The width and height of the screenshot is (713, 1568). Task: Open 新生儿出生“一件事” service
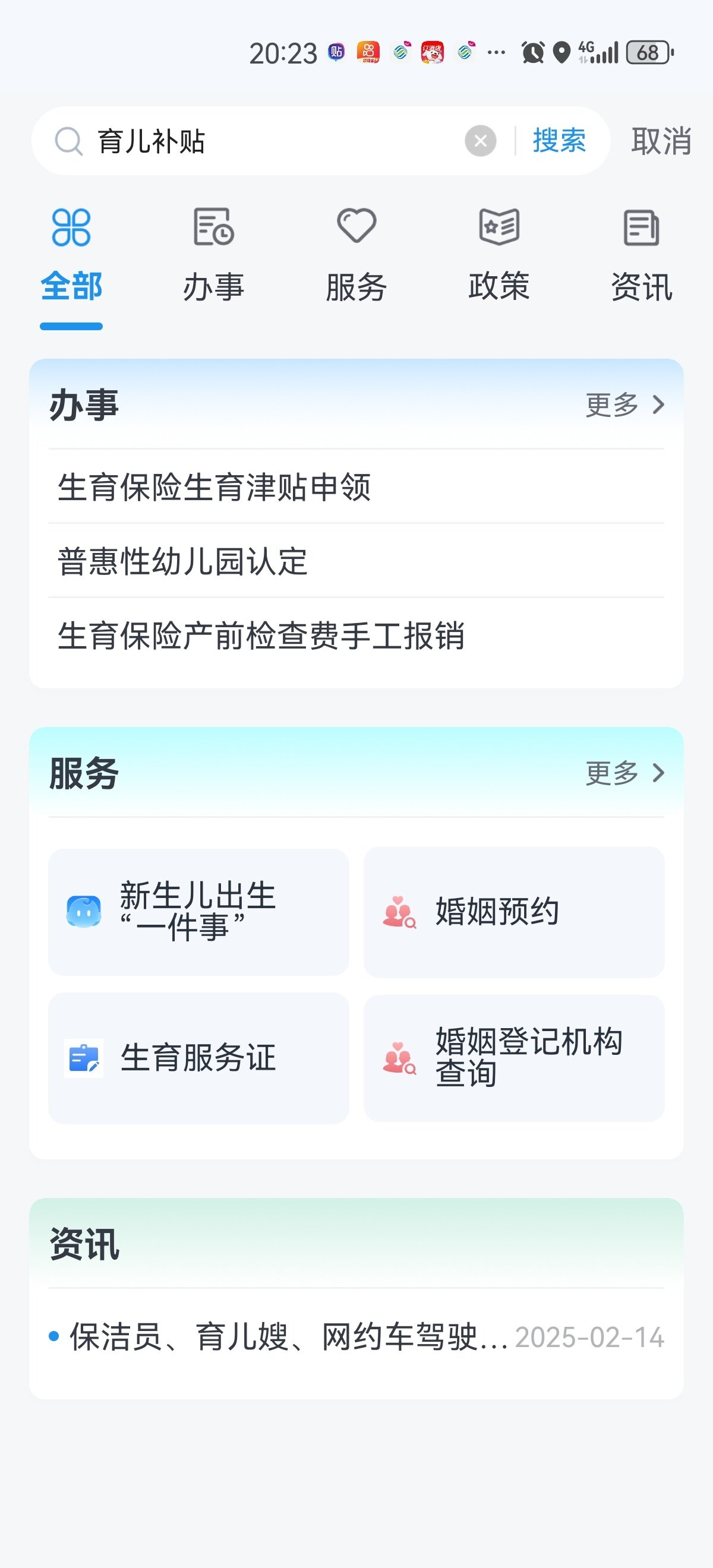[x=198, y=912]
